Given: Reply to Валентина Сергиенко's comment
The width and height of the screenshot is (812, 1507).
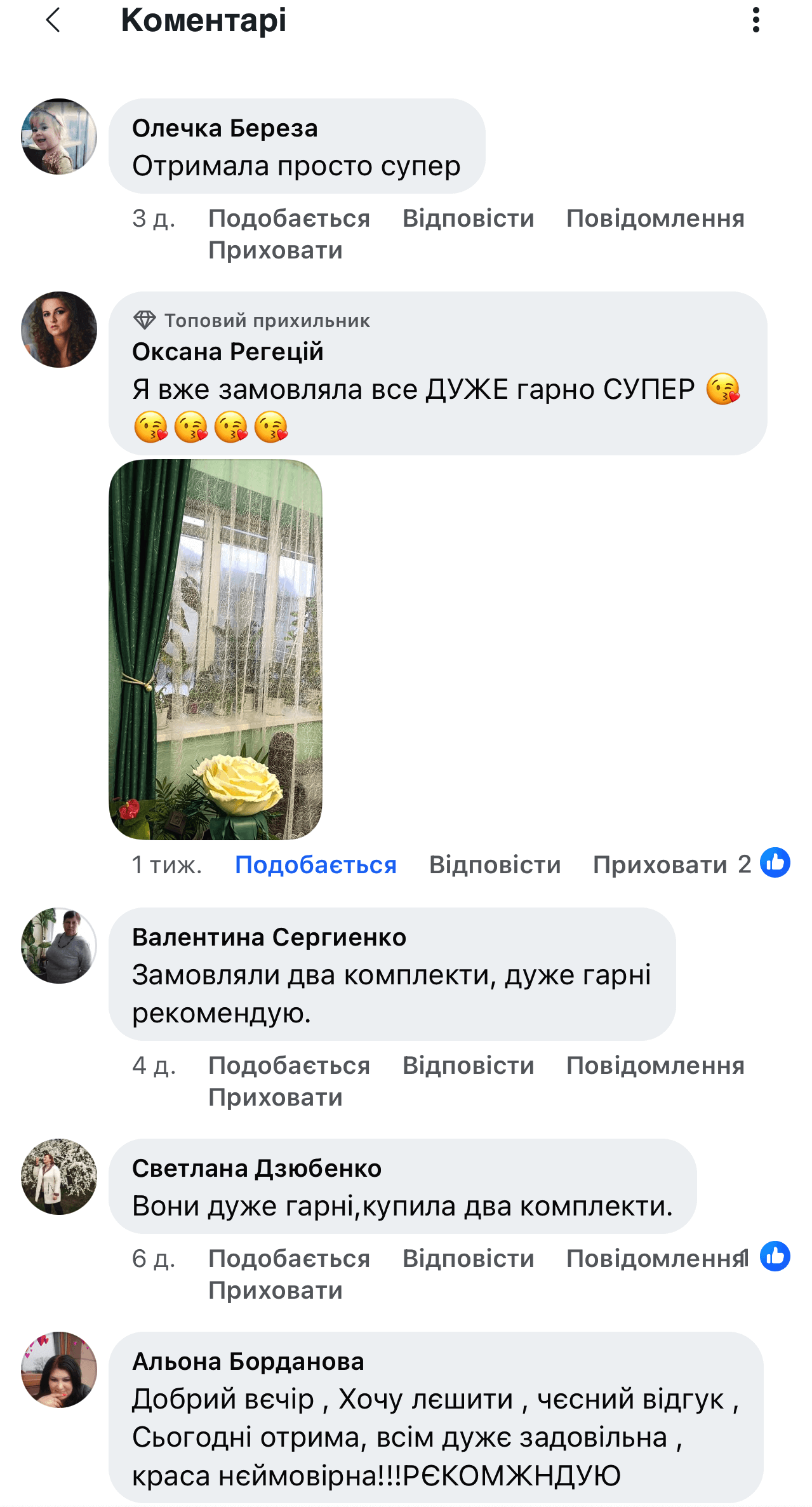Looking at the screenshot, I should click(468, 1066).
